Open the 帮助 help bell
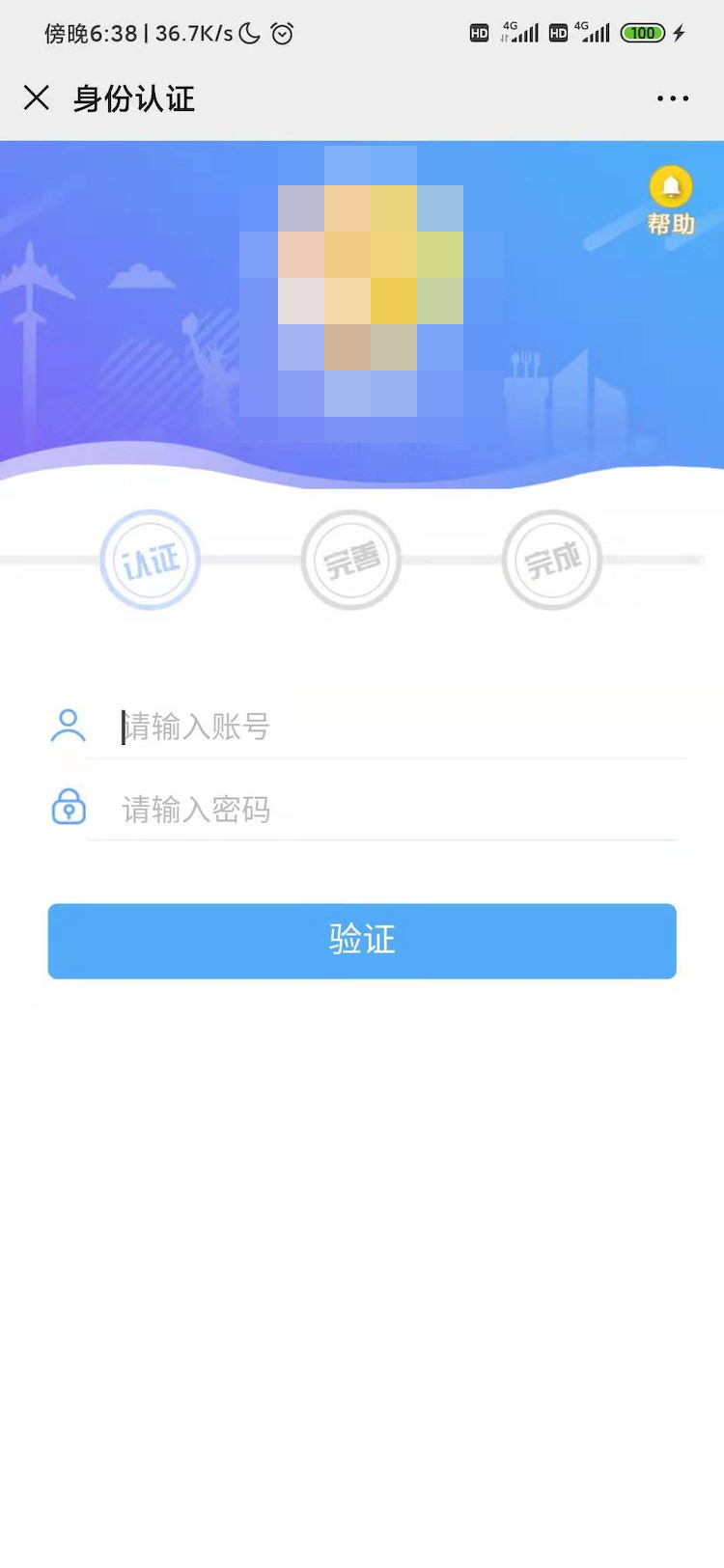 pyautogui.click(x=671, y=200)
